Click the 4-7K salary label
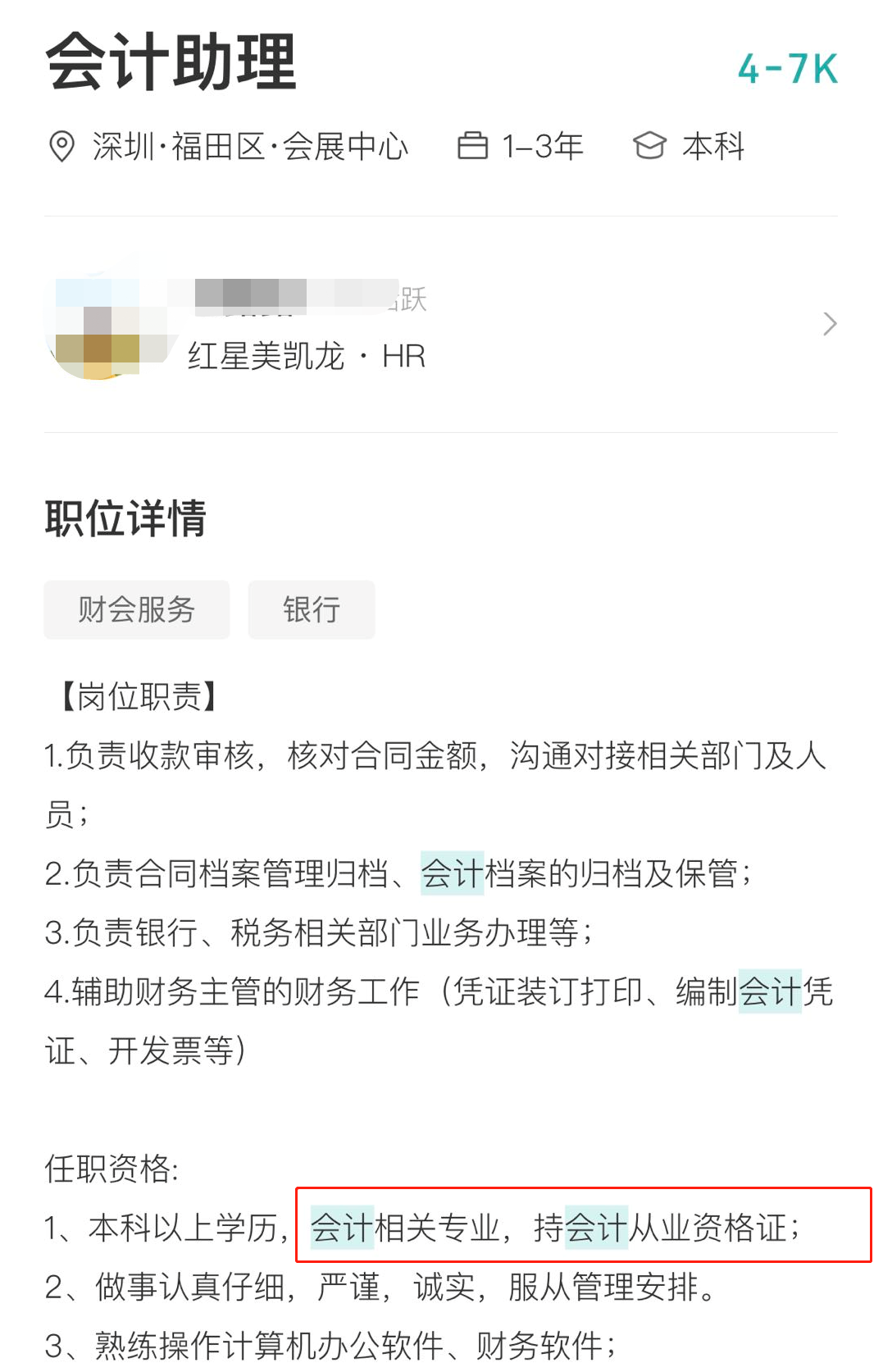Image resolution: width=883 pixels, height=1372 pixels. point(787,67)
